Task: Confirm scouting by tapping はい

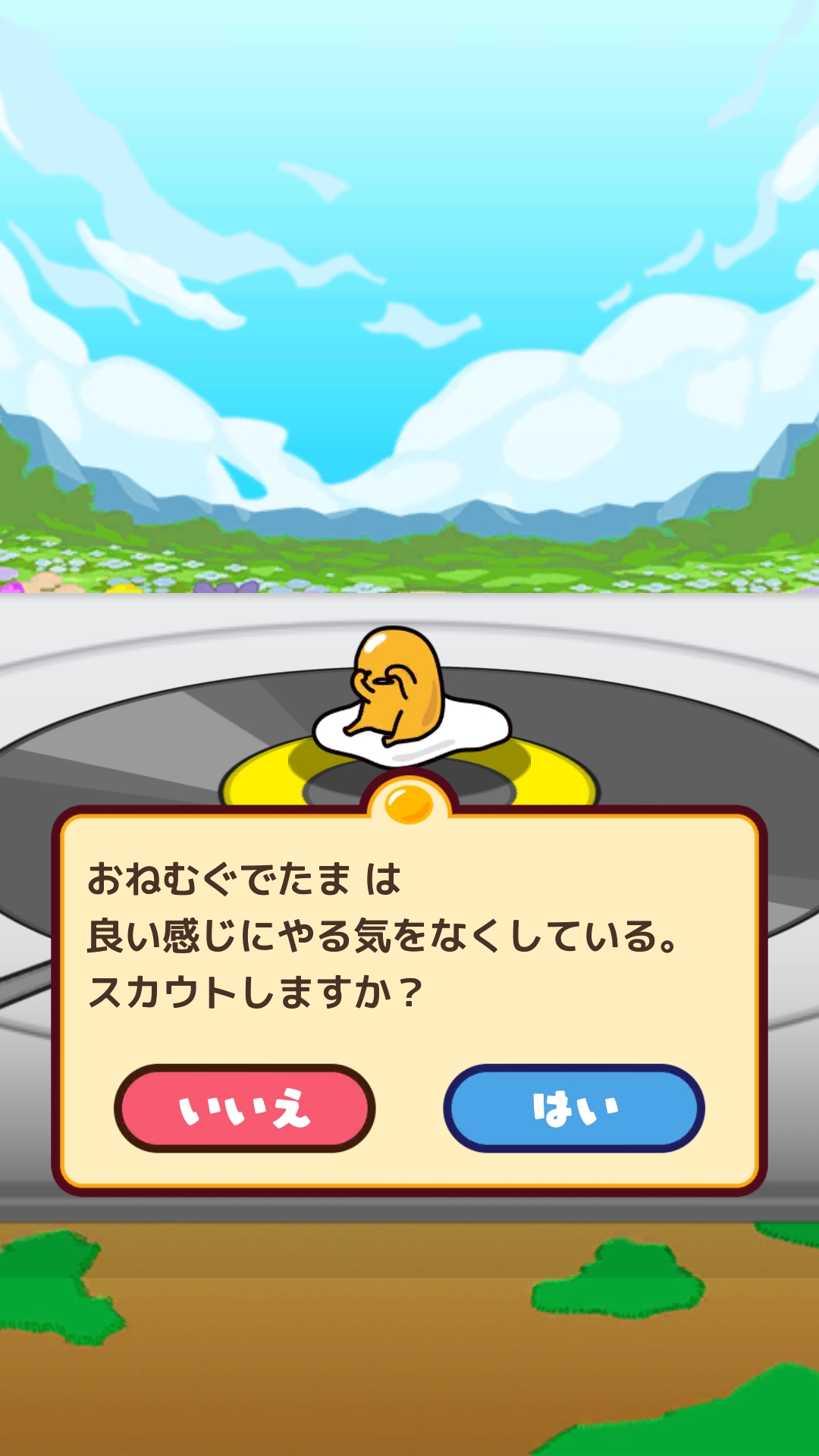Action: pos(574,1108)
